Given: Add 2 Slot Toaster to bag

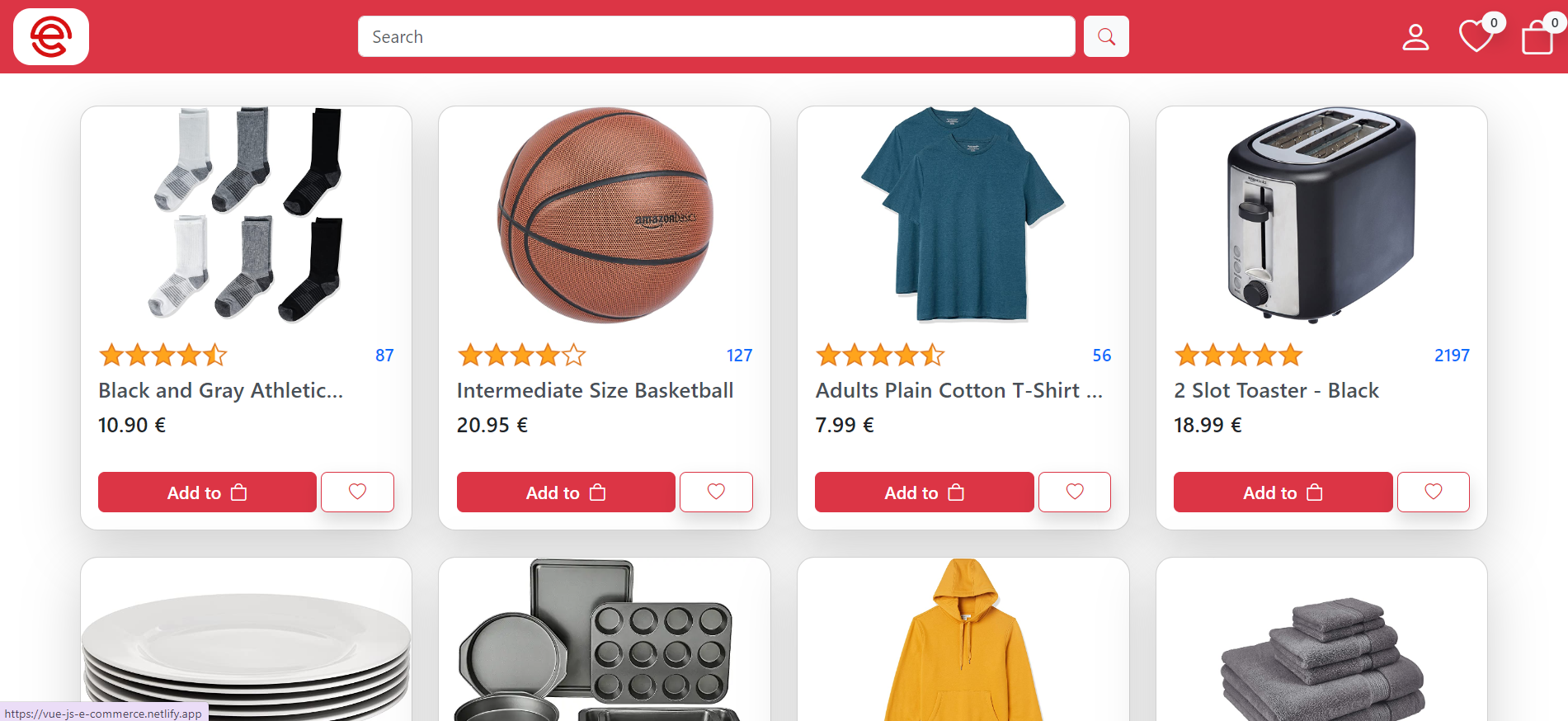Looking at the screenshot, I should click(x=1283, y=492).
